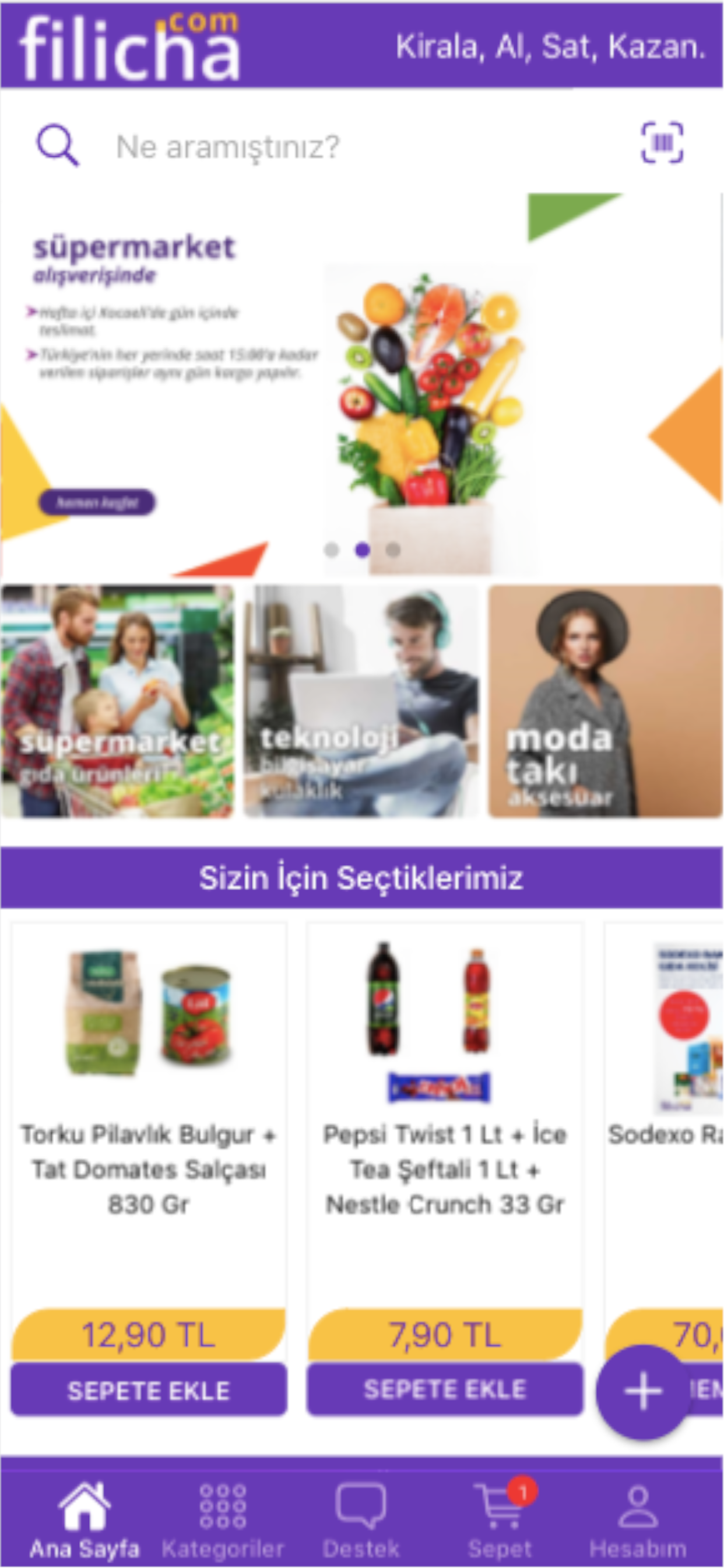Open the teknoloji bilgisayar category tile
The width and height of the screenshot is (724, 1568).
click(361, 701)
